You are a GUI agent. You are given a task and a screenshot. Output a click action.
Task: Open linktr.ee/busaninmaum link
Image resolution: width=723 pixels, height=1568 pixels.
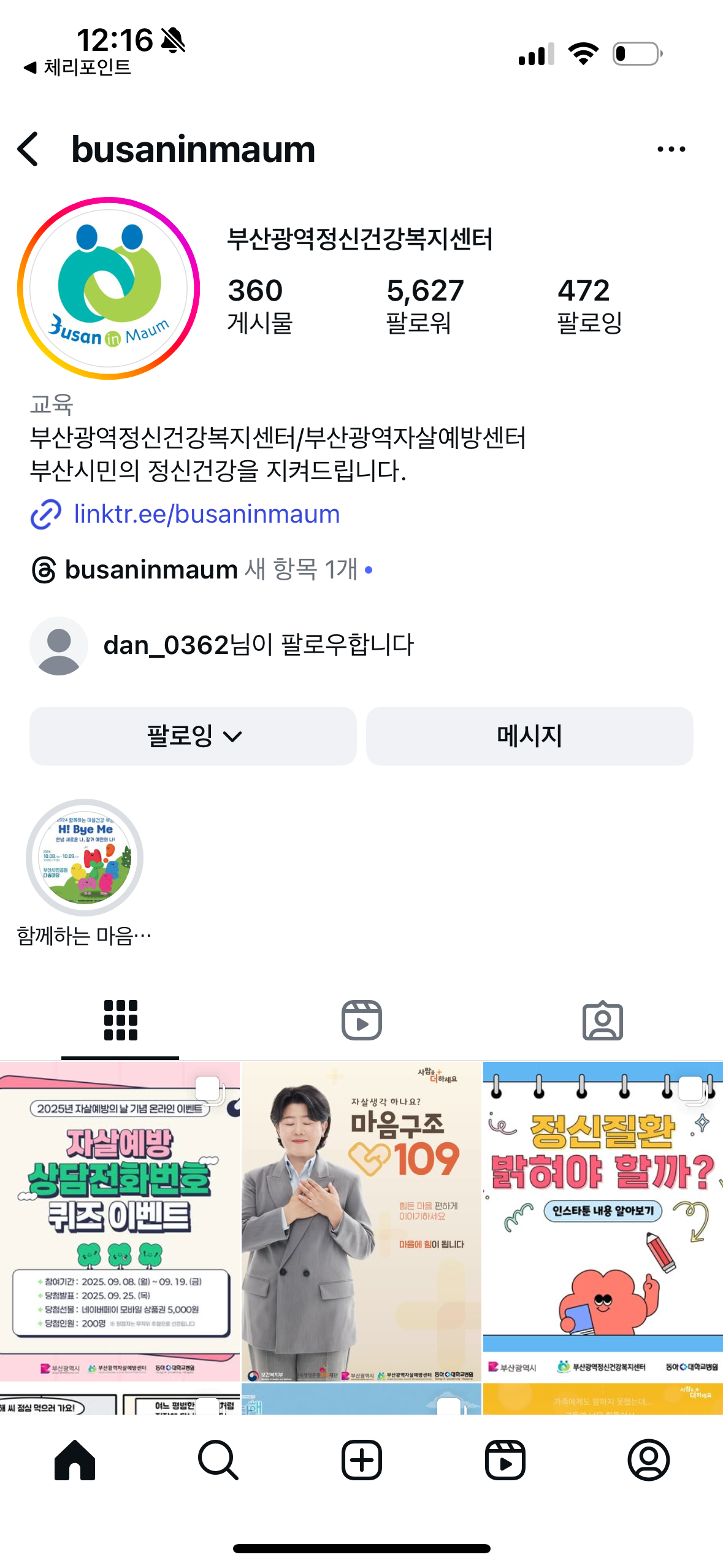point(206,514)
